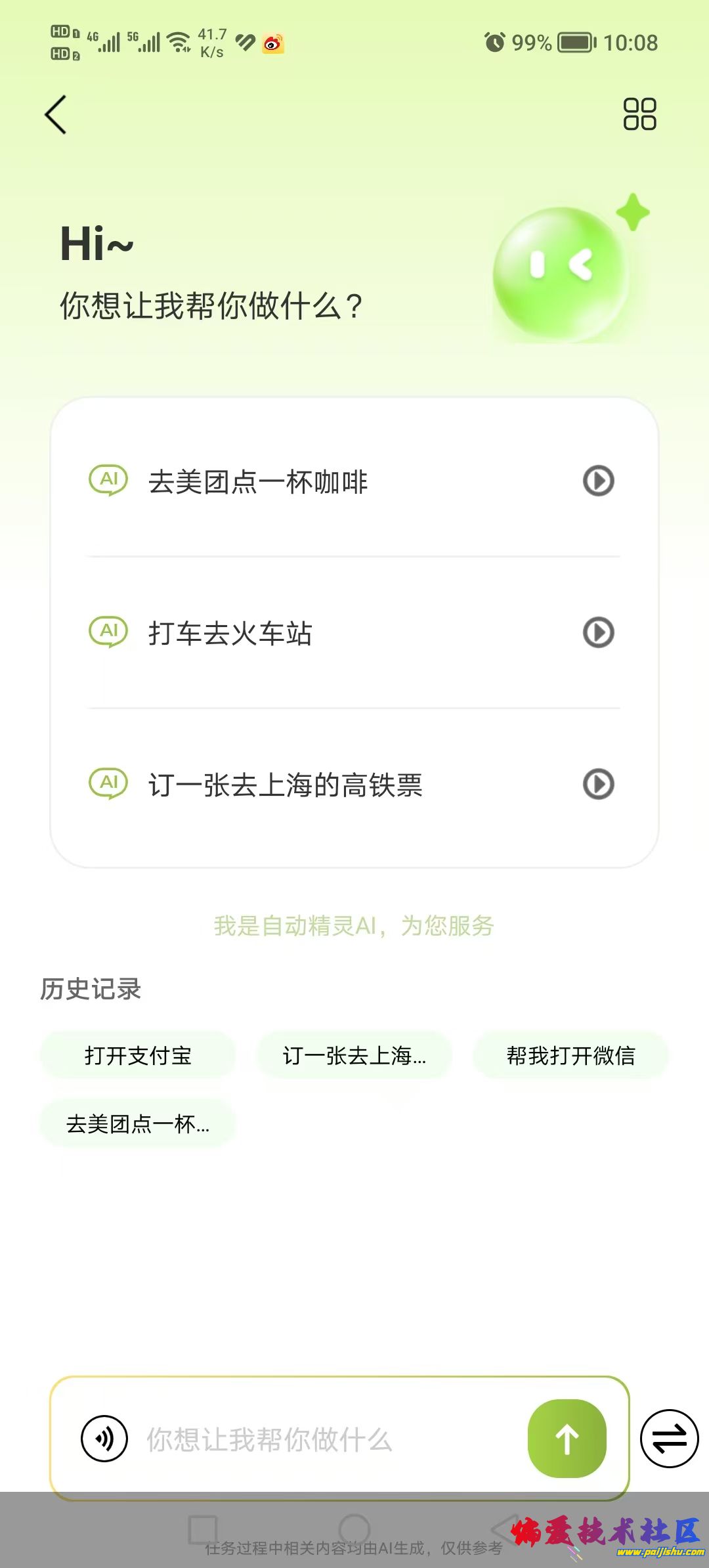Select the 去美团点一杯... history chip
The height and width of the screenshot is (1568, 709).
pyautogui.click(x=138, y=1124)
